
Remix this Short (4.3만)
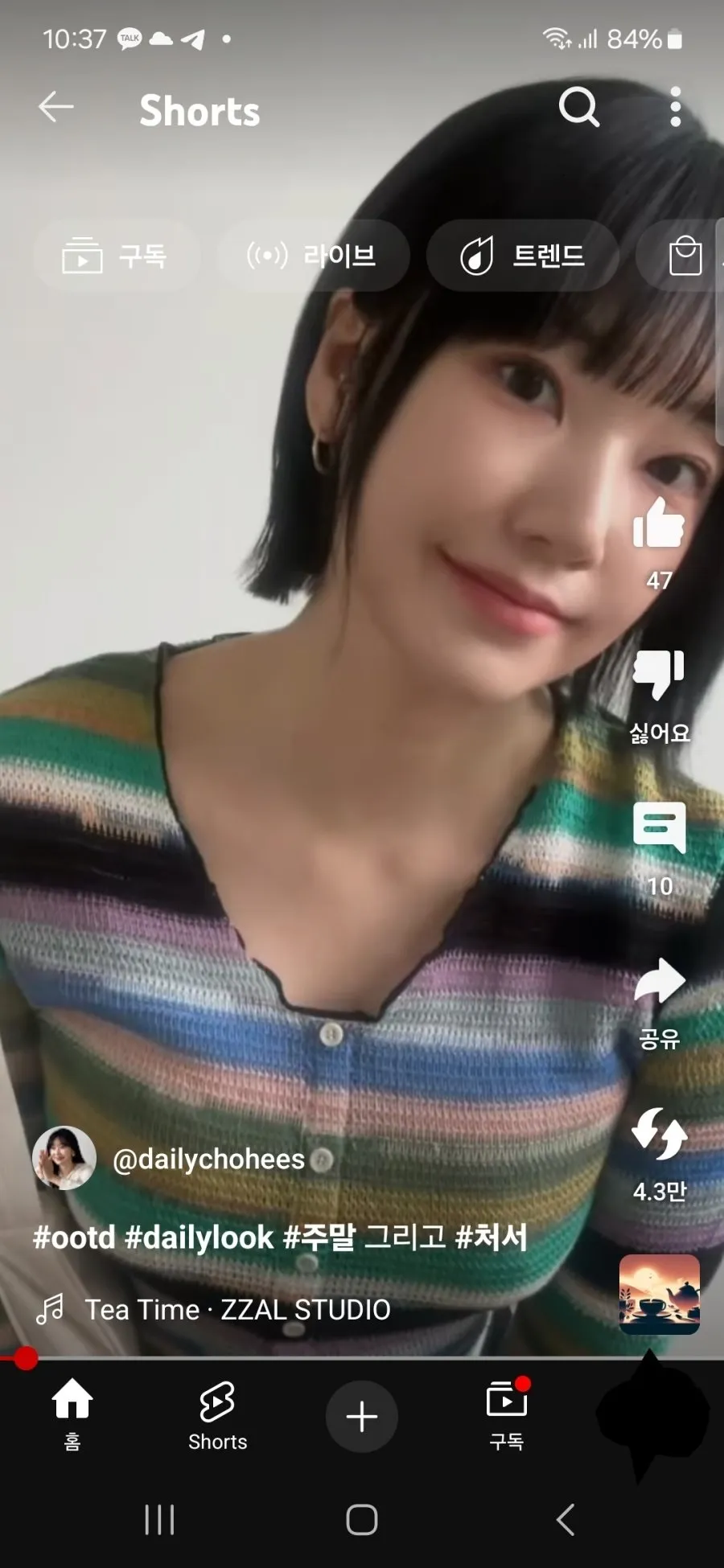659,1135
